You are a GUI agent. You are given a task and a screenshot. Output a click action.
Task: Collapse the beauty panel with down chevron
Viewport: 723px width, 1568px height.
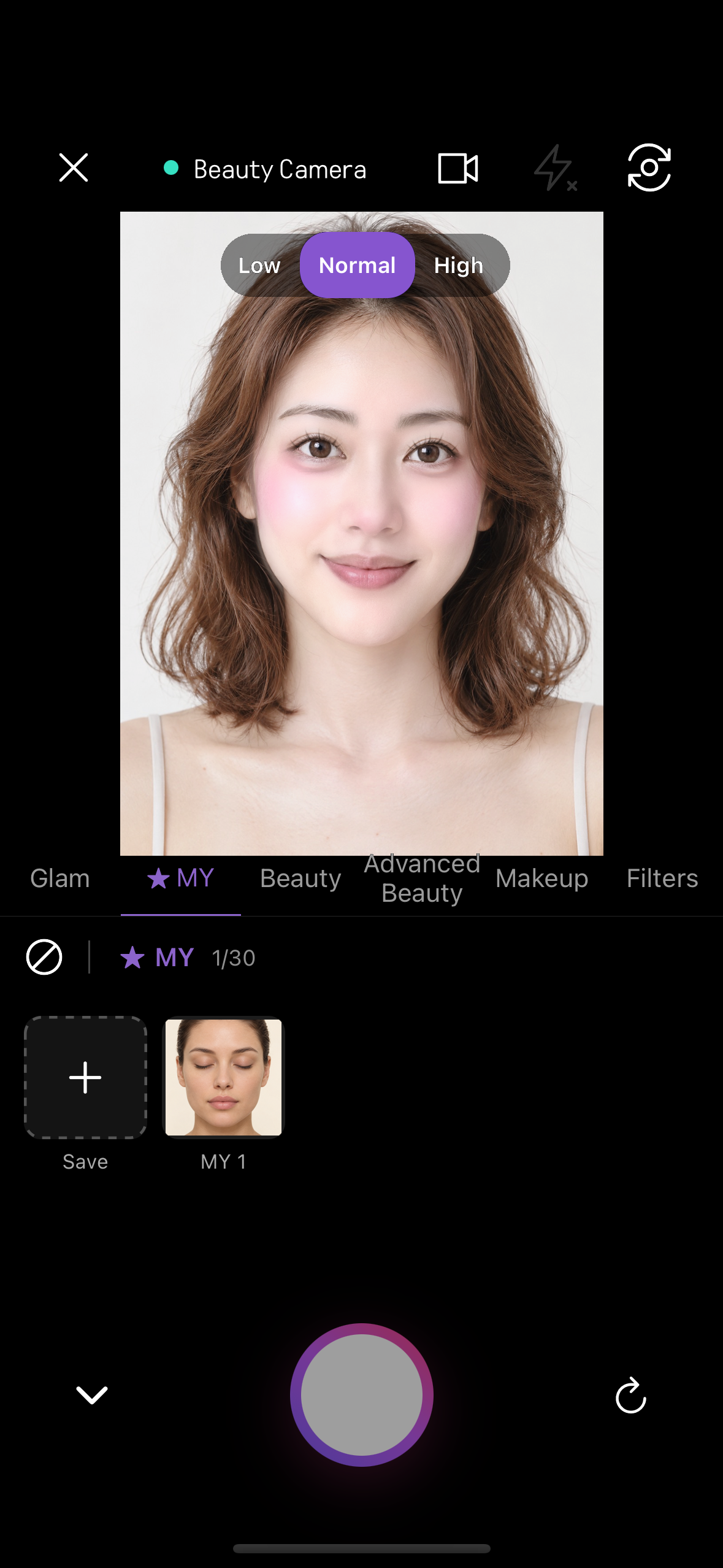coord(92,1395)
